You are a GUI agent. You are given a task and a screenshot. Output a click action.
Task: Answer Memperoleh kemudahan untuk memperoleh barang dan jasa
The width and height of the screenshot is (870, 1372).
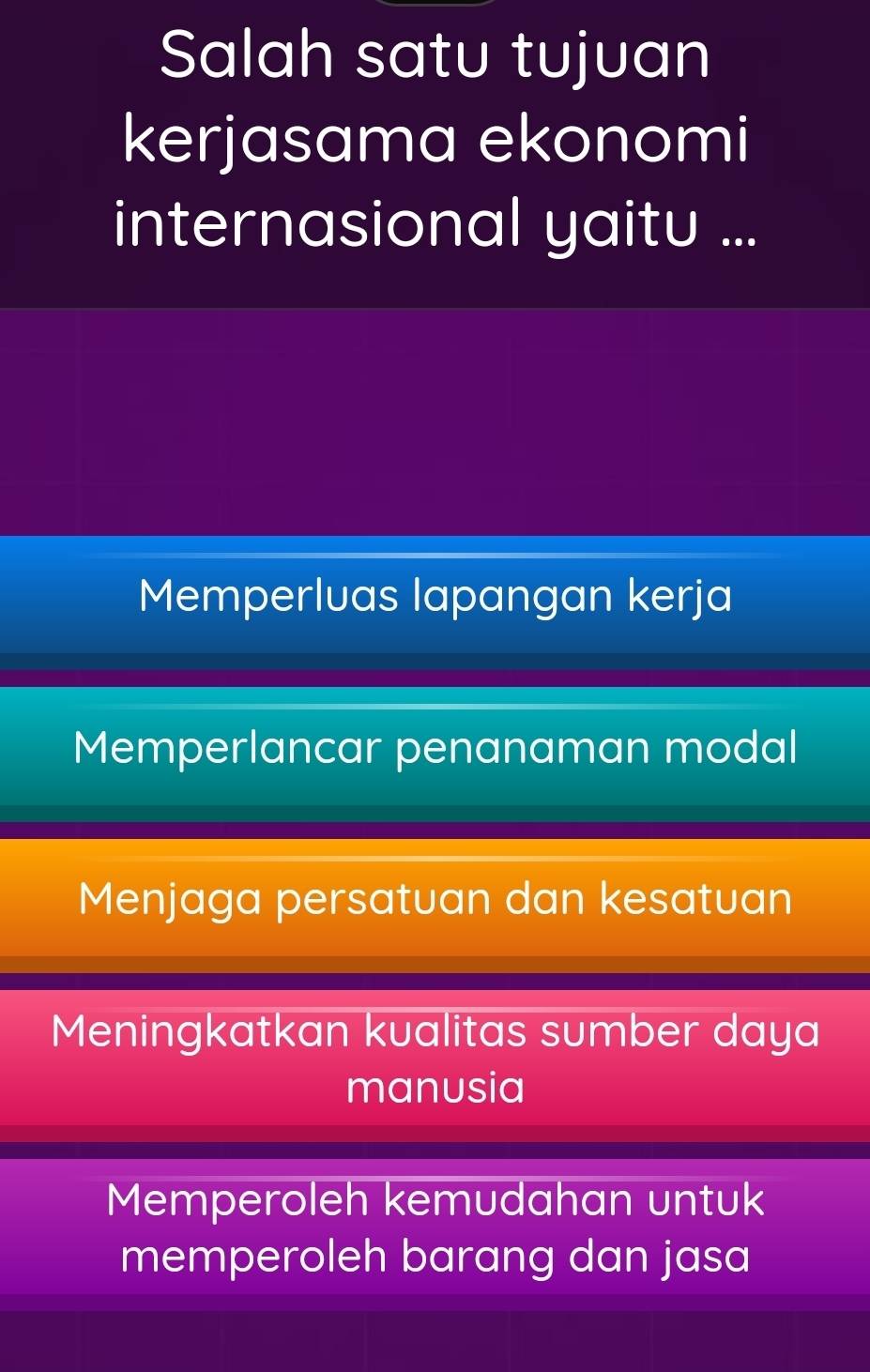tap(435, 1228)
